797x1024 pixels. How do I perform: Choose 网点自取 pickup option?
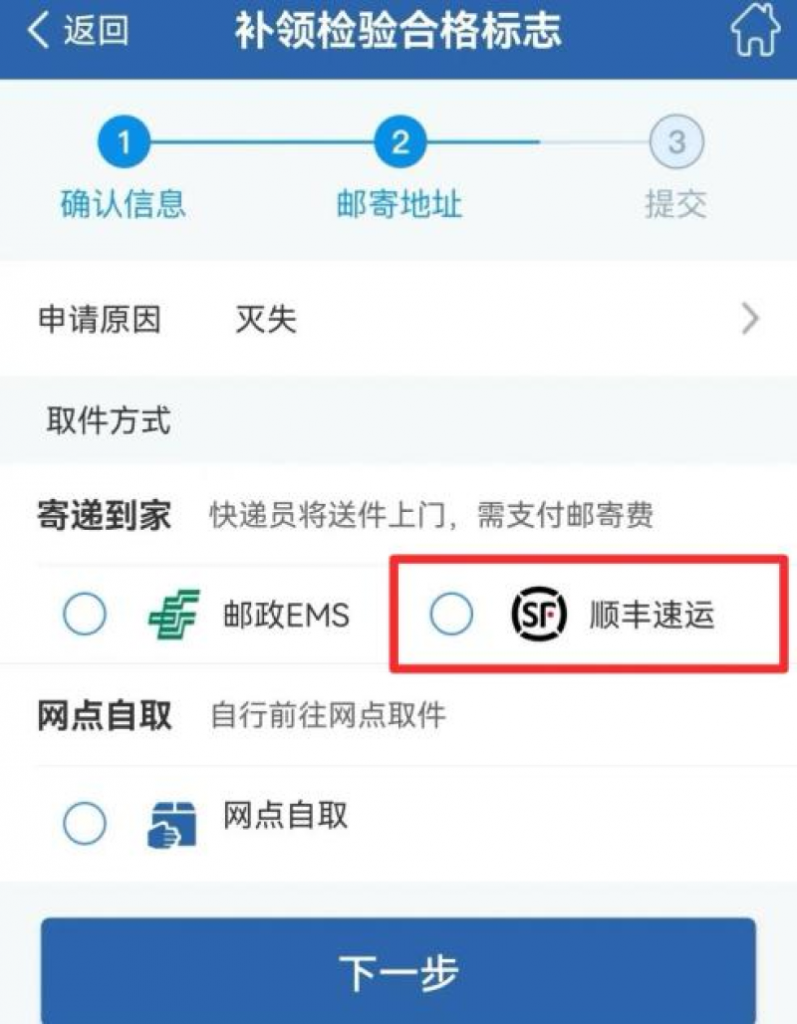click(x=85, y=824)
